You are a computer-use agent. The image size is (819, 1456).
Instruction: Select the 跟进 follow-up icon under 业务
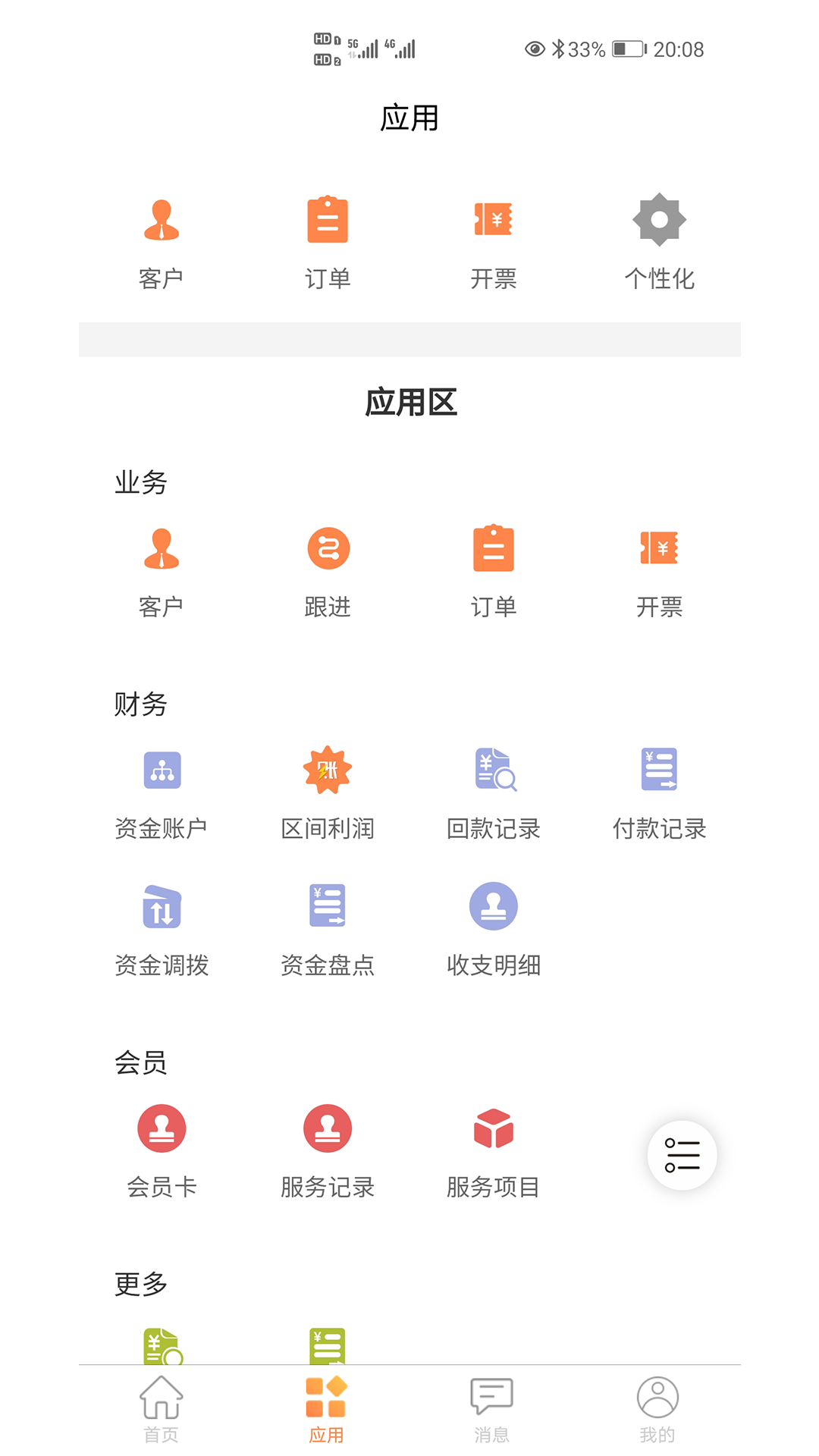[327, 548]
